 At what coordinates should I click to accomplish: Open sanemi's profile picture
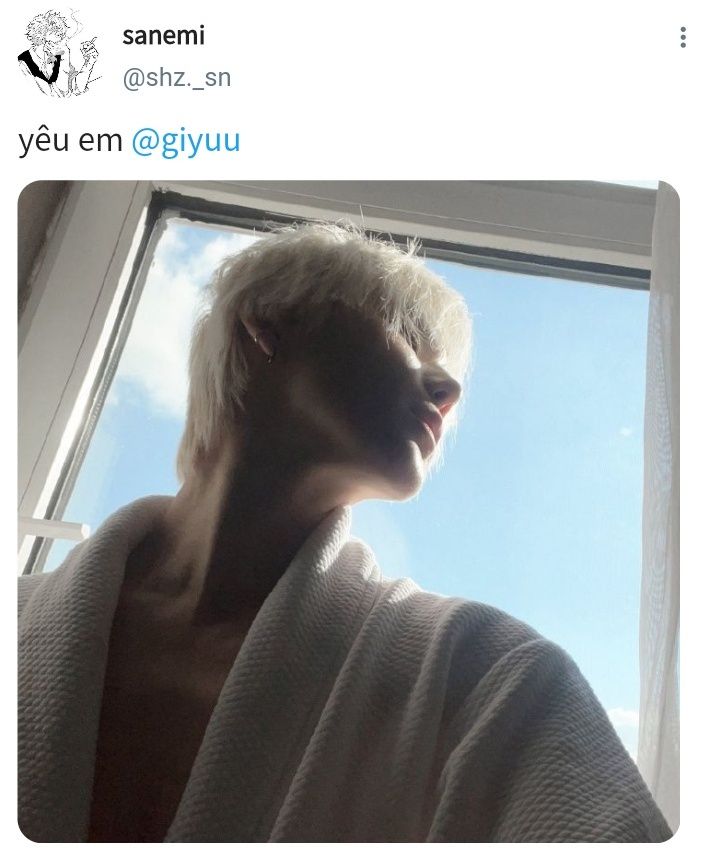(x=59, y=54)
